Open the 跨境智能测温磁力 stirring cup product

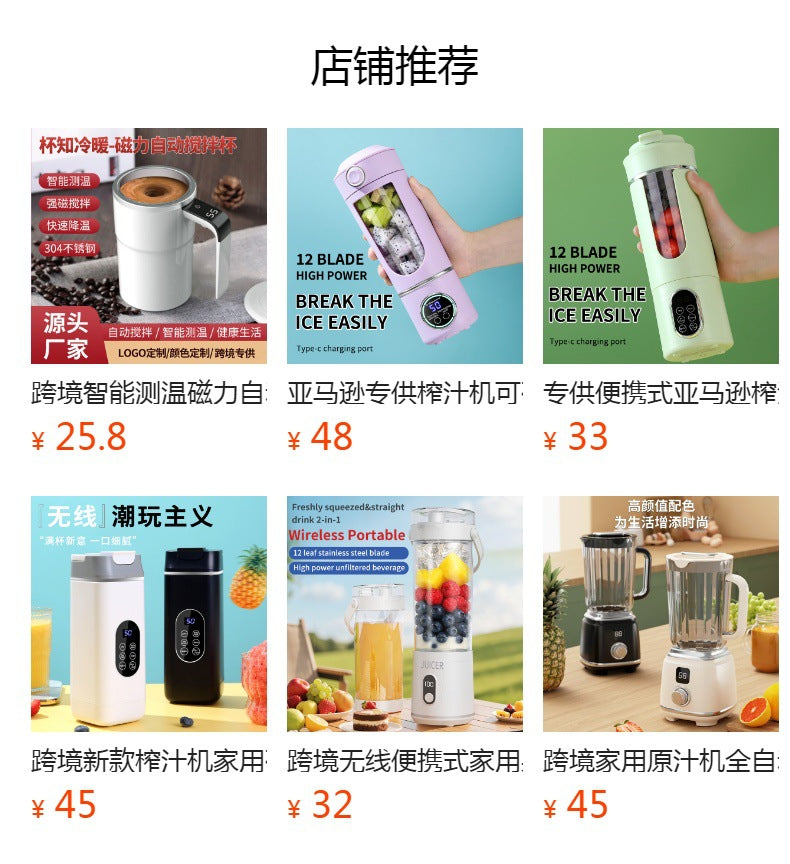point(149,246)
